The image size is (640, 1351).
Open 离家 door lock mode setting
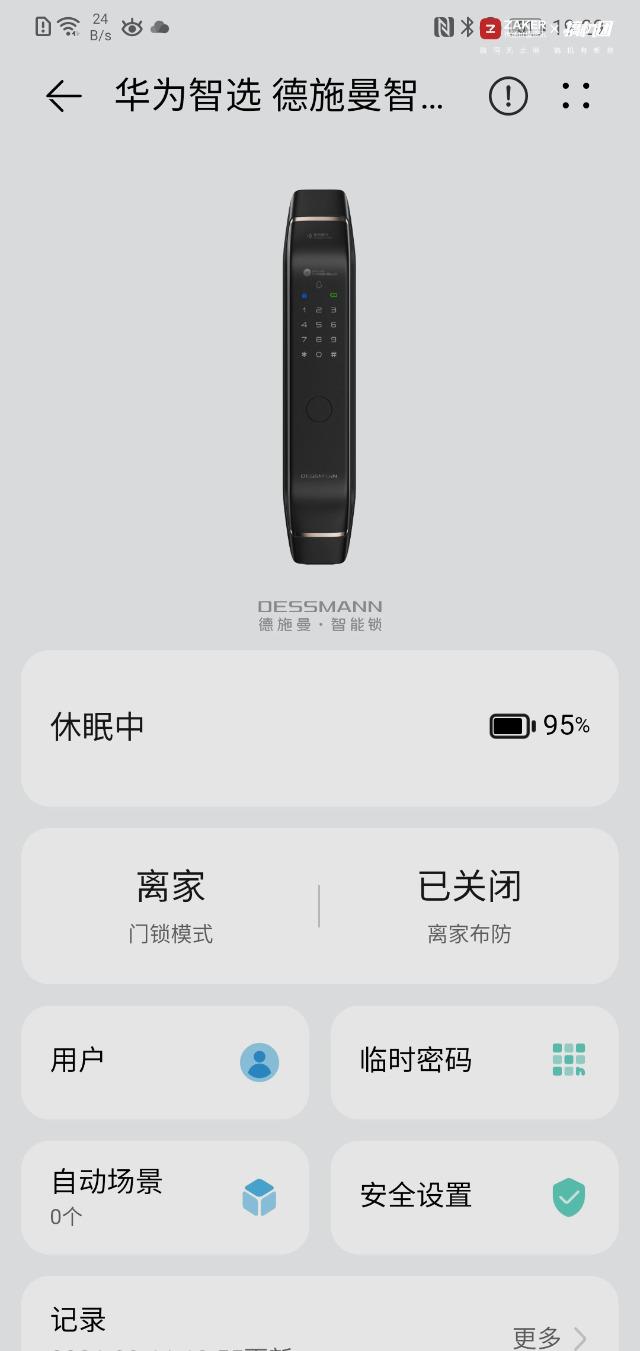(171, 905)
